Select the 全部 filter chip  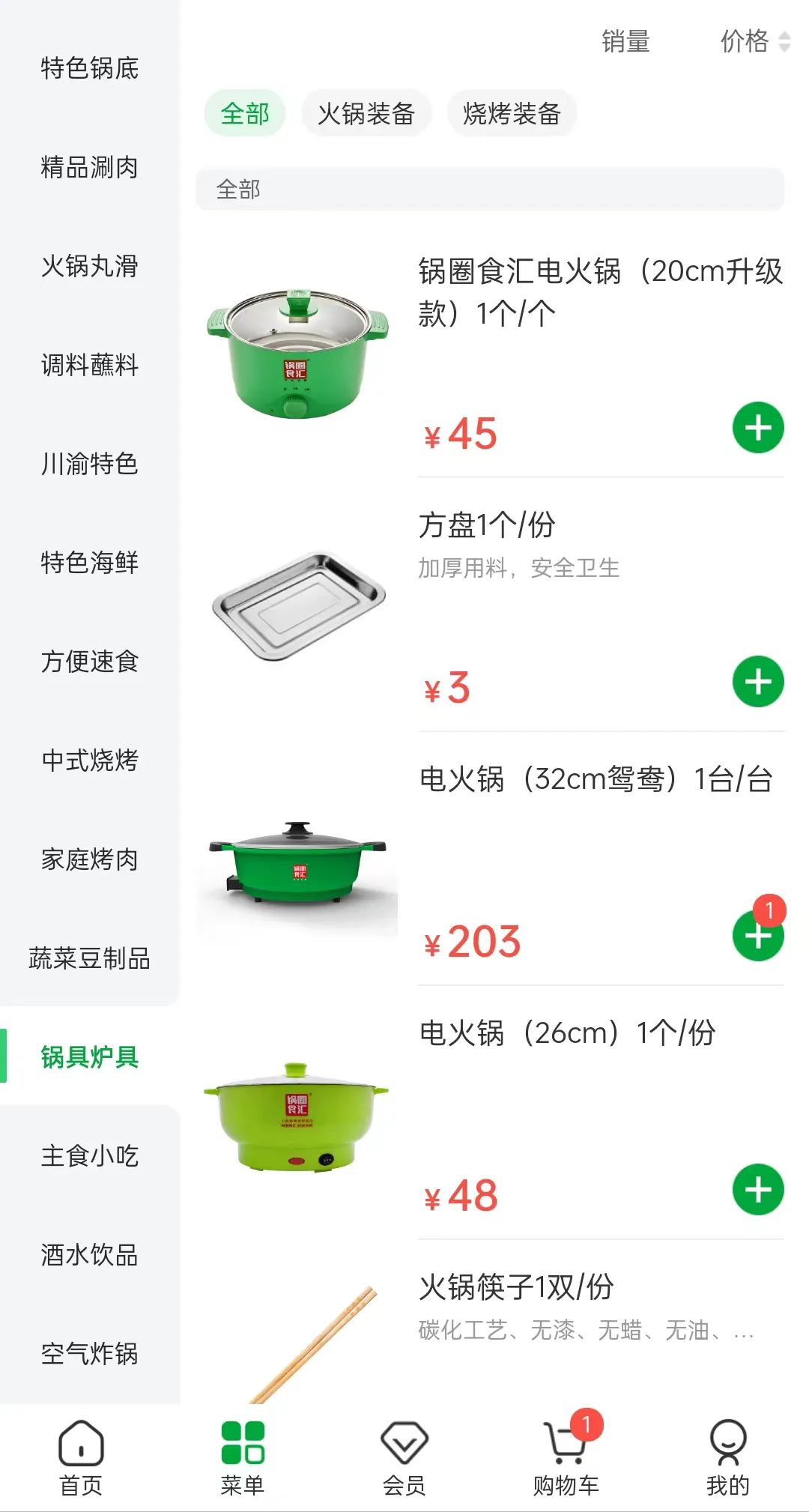tap(245, 114)
